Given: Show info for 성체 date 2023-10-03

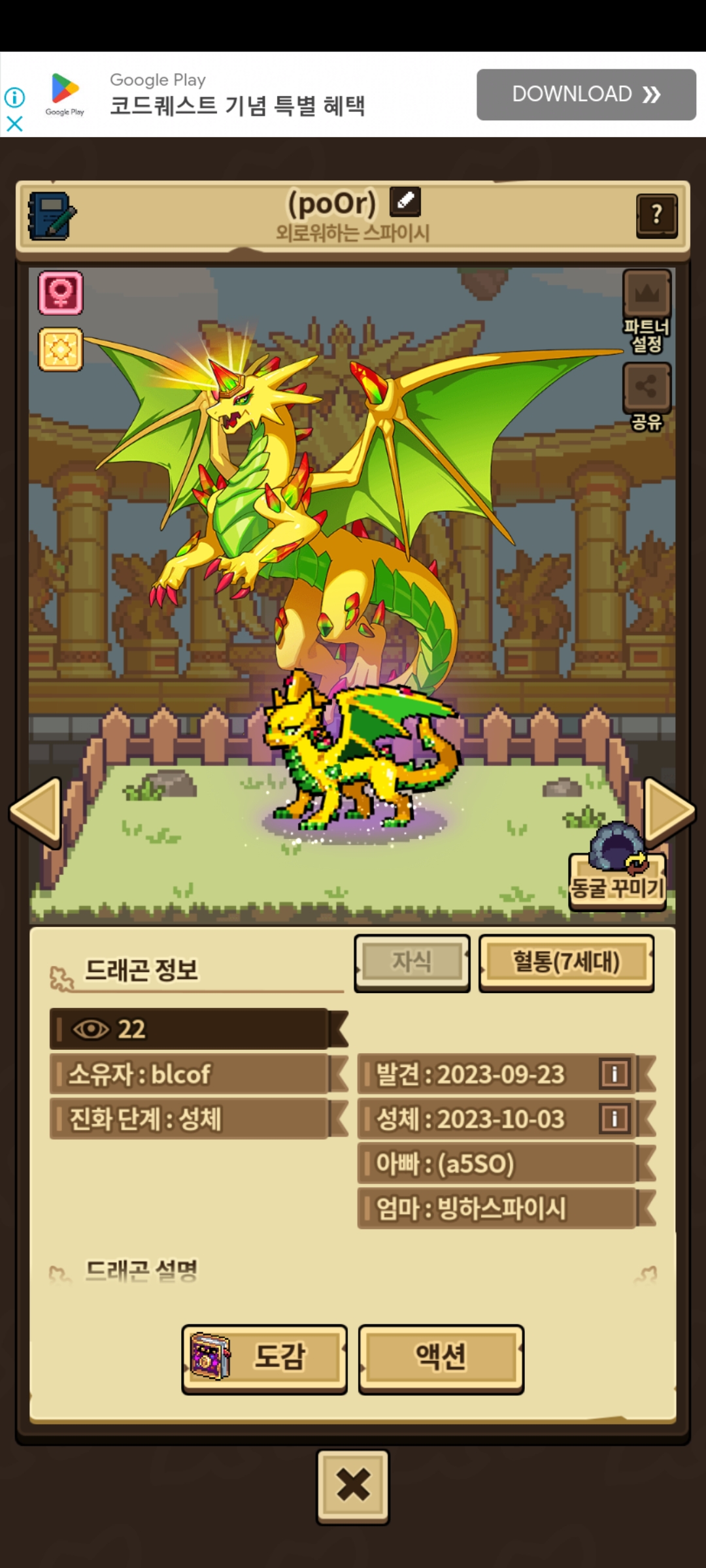Looking at the screenshot, I should [614, 1119].
